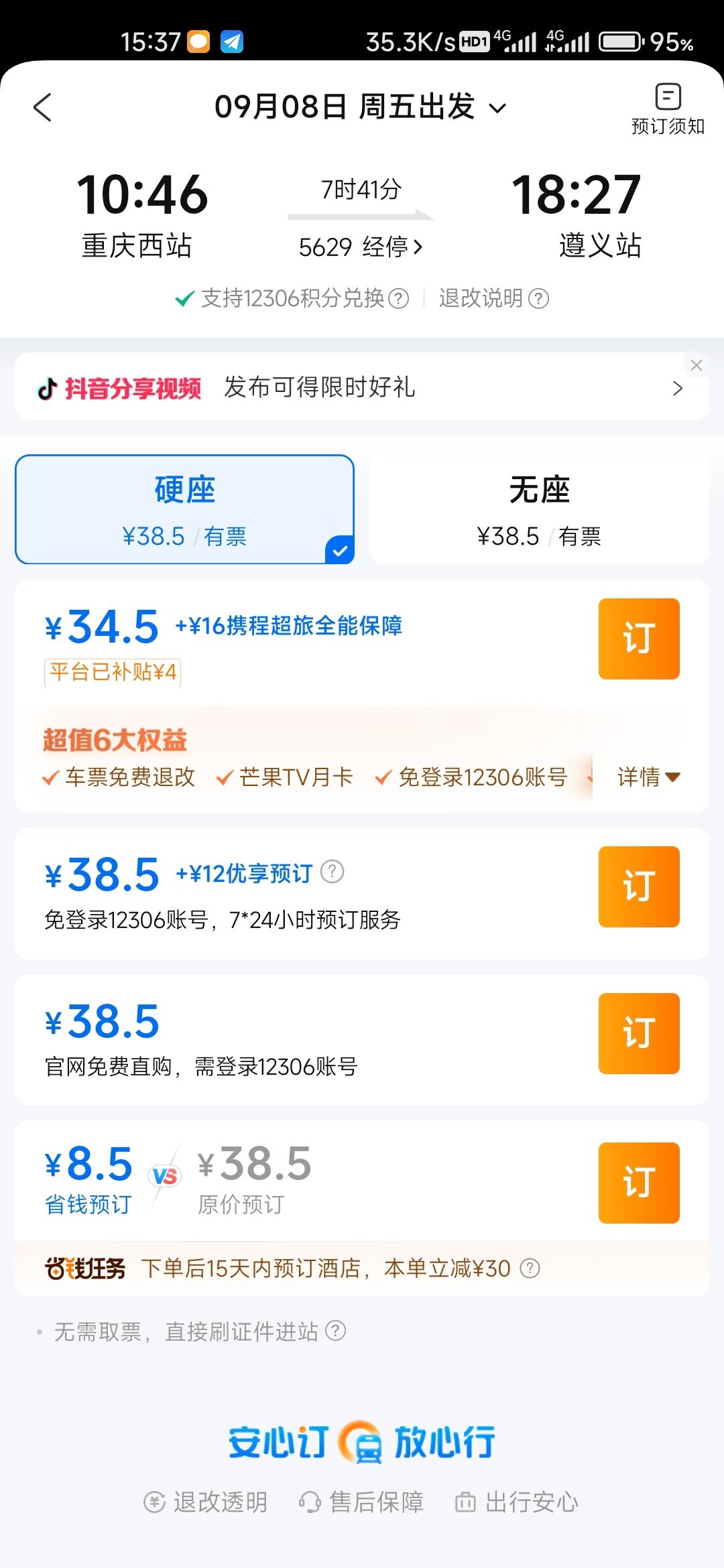
Task: Go back to the previous page
Action: pyautogui.click(x=42, y=107)
